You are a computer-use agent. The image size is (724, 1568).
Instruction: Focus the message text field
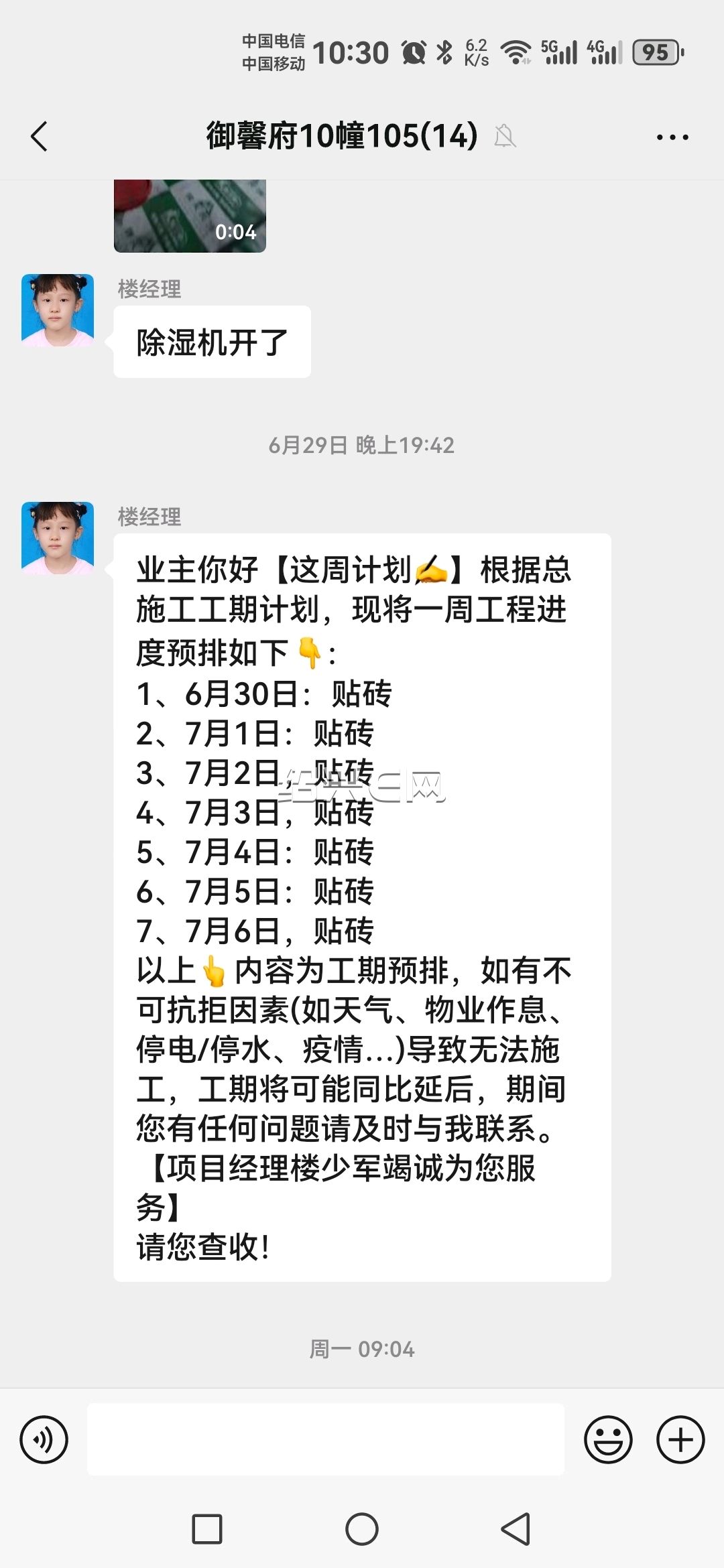pyautogui.click(x=326, y=1439)
